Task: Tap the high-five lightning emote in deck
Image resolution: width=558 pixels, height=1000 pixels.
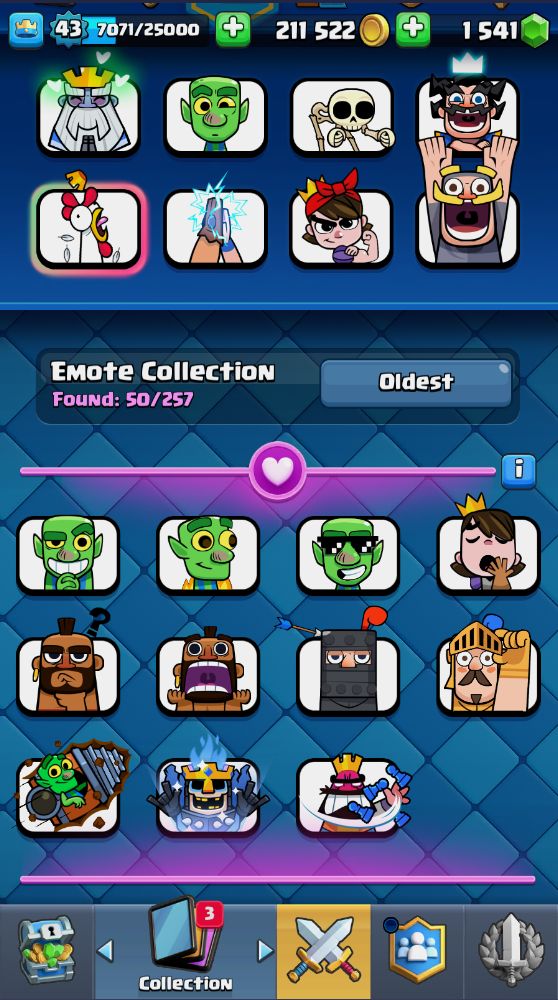Action: click(x=215, y=227)
